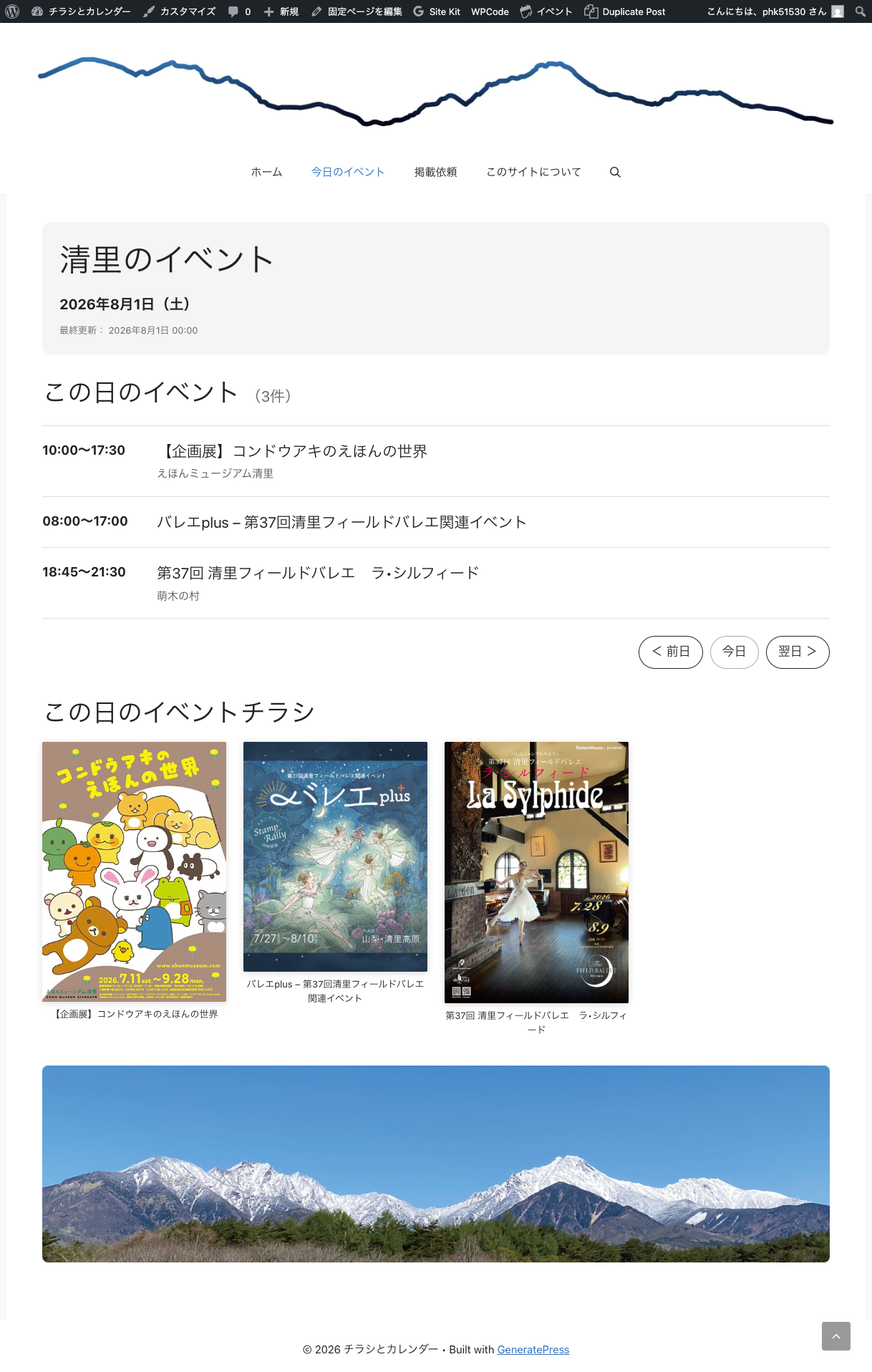
Task: Open the バレエplus related event listing
Action: (341, 522)
